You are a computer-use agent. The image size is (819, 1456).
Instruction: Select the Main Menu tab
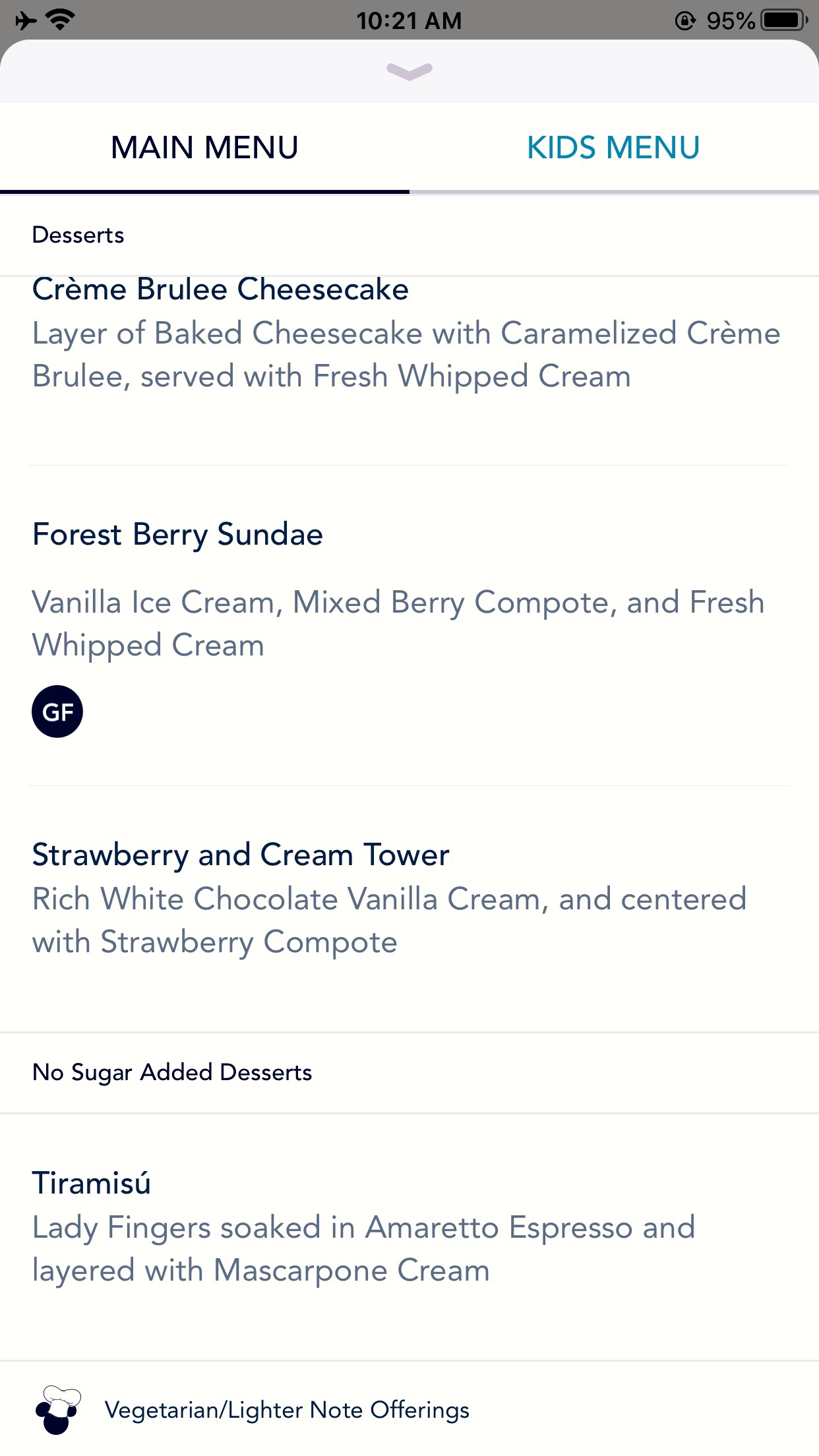204,148
